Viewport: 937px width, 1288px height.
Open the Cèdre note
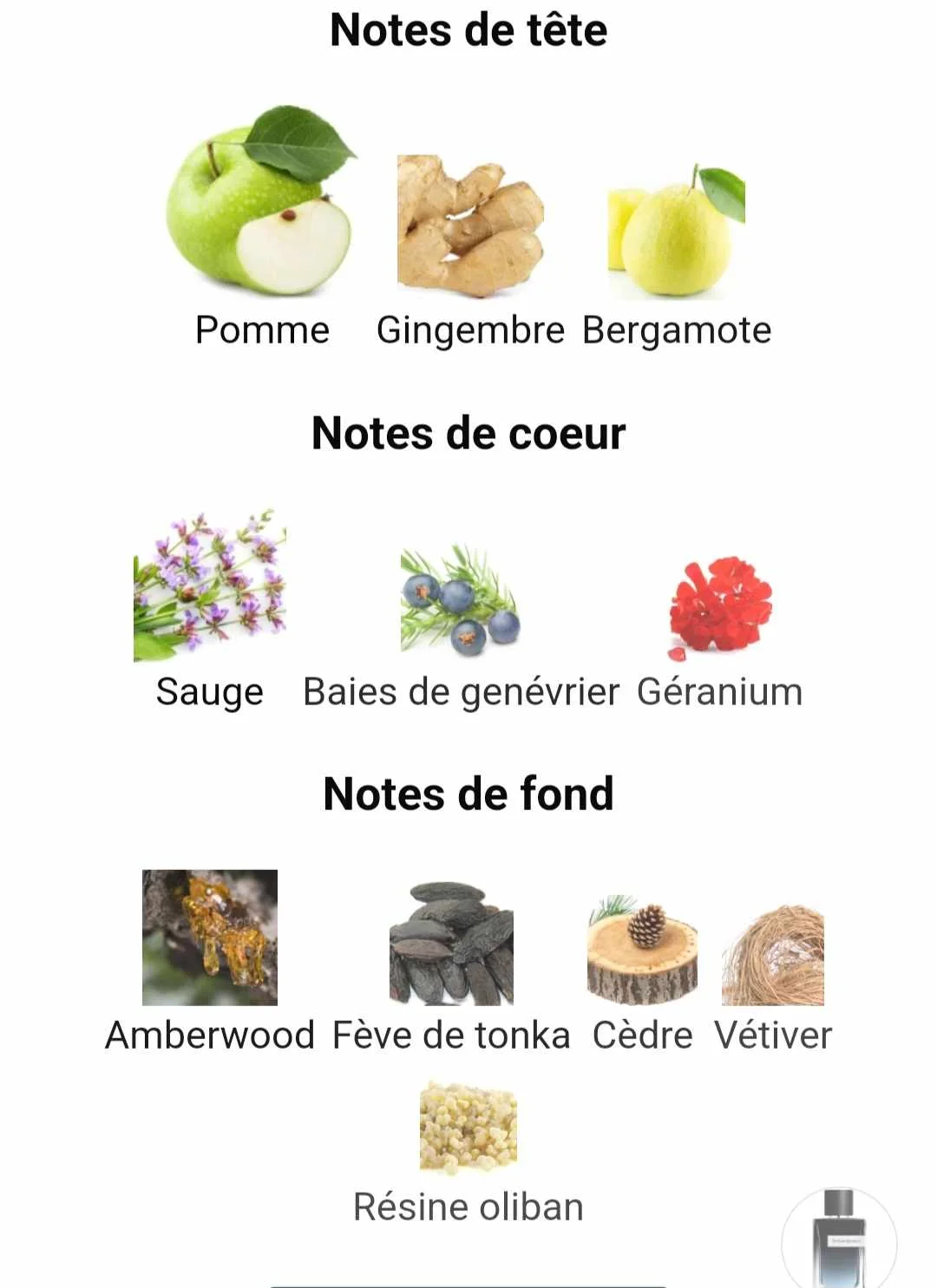pos(642,950)
